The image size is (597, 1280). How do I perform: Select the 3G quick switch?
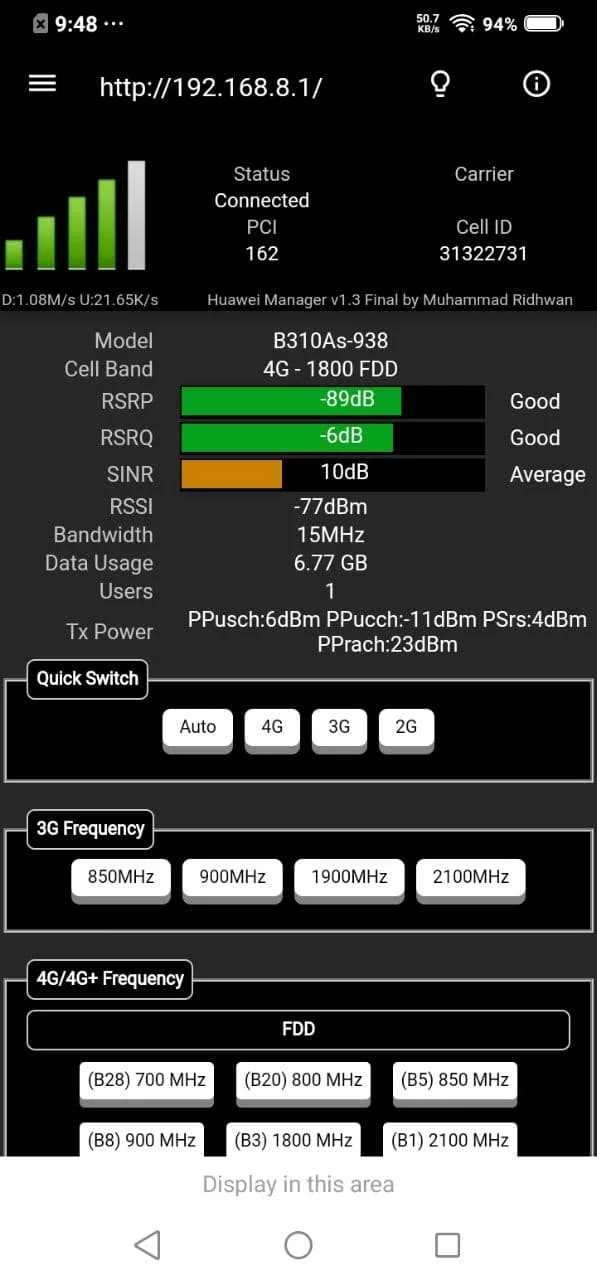click(x=339, y=727)
